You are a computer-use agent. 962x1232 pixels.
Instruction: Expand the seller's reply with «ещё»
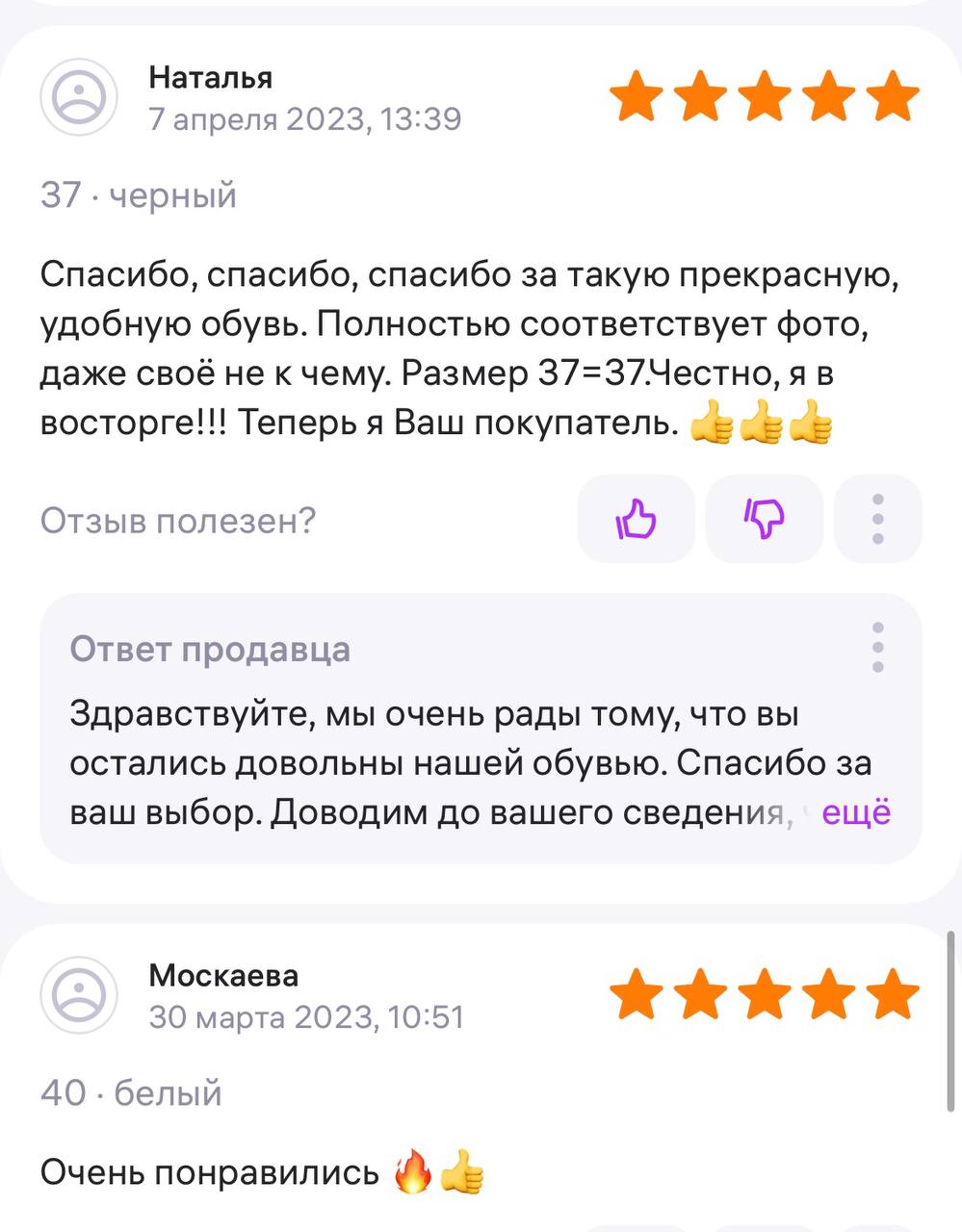856,812
